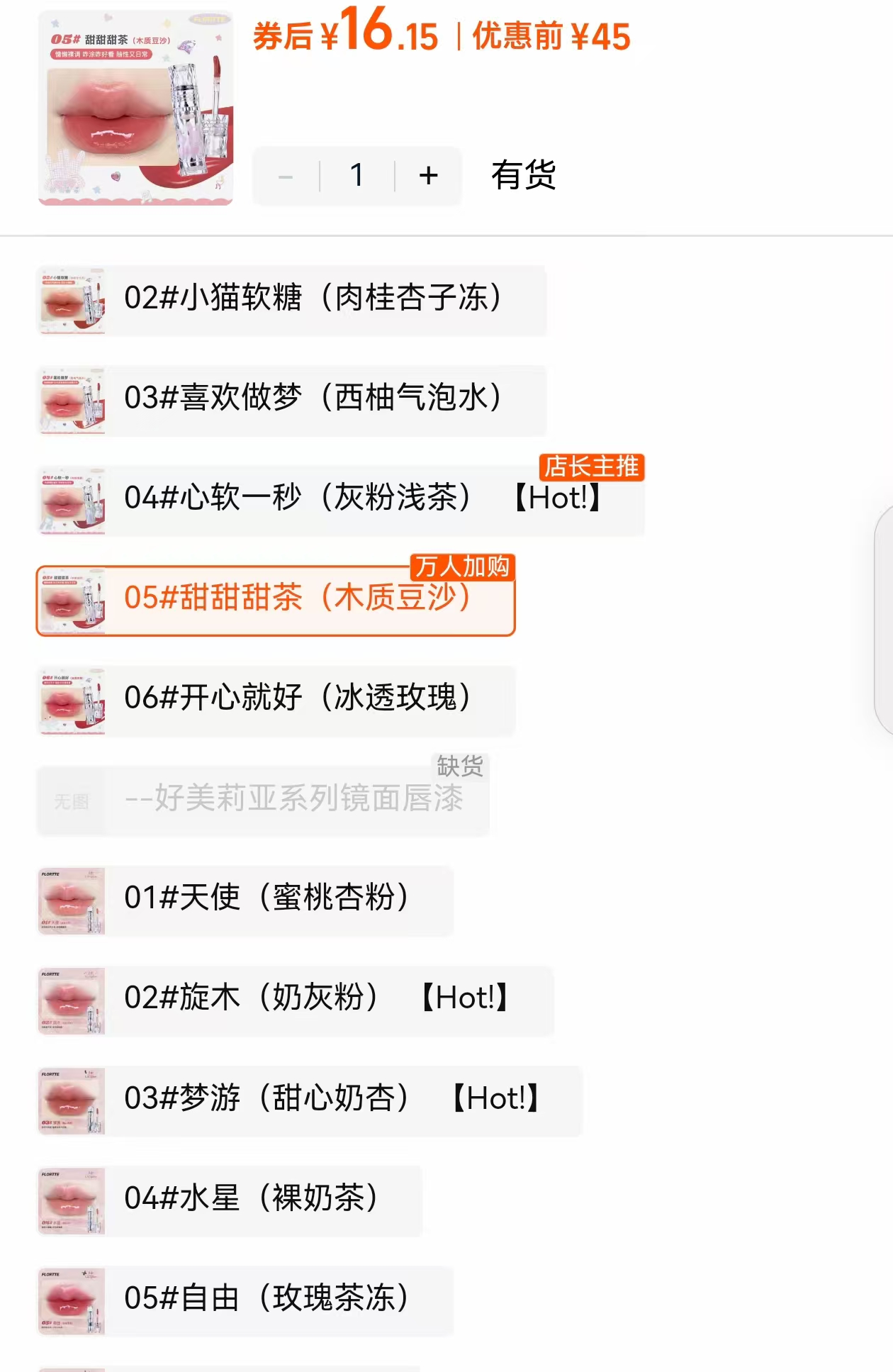Select SKU option 03#喜欢做梦 (西柚气泡水)
Screen dimensions: 893x1372
click(312, 401)
